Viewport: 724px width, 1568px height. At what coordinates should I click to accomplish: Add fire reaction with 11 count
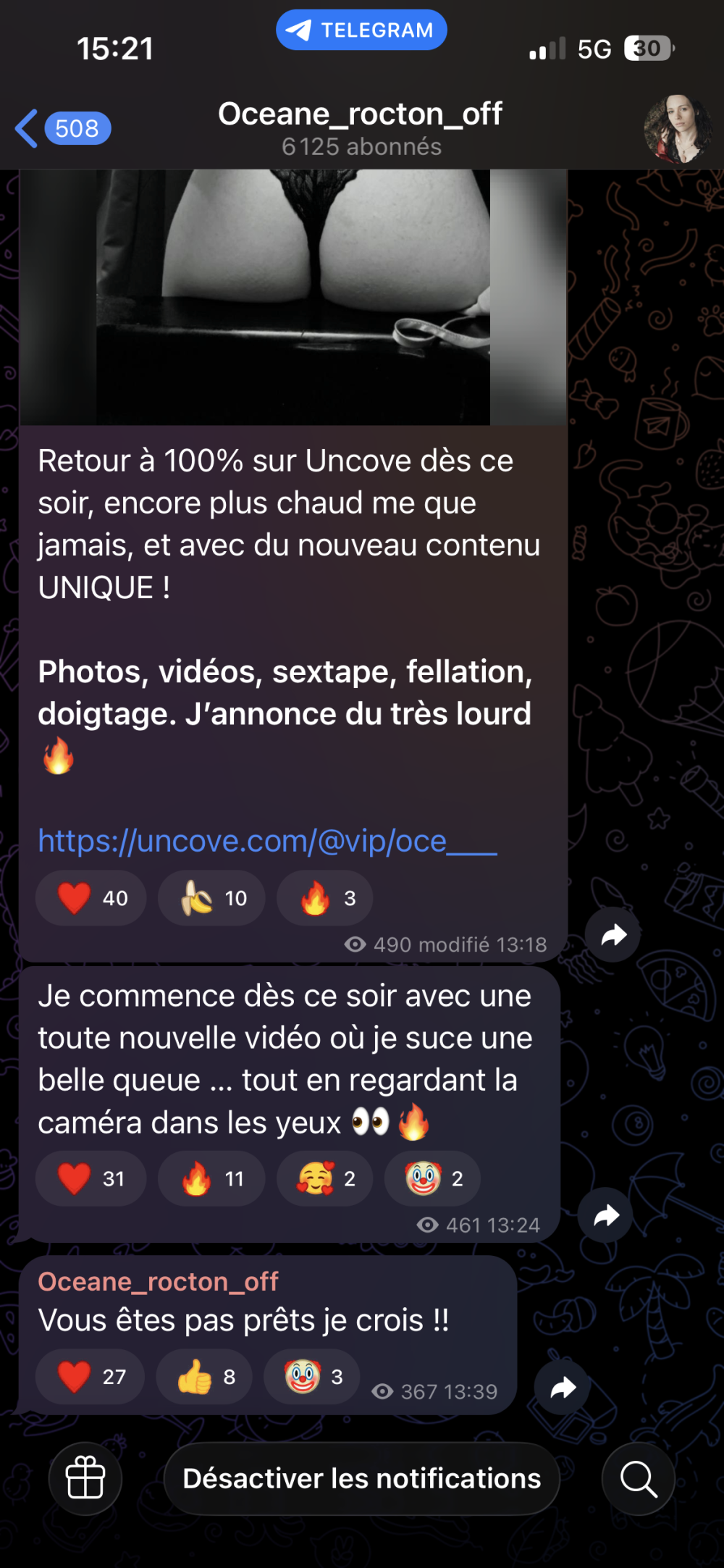point(211,1179)
